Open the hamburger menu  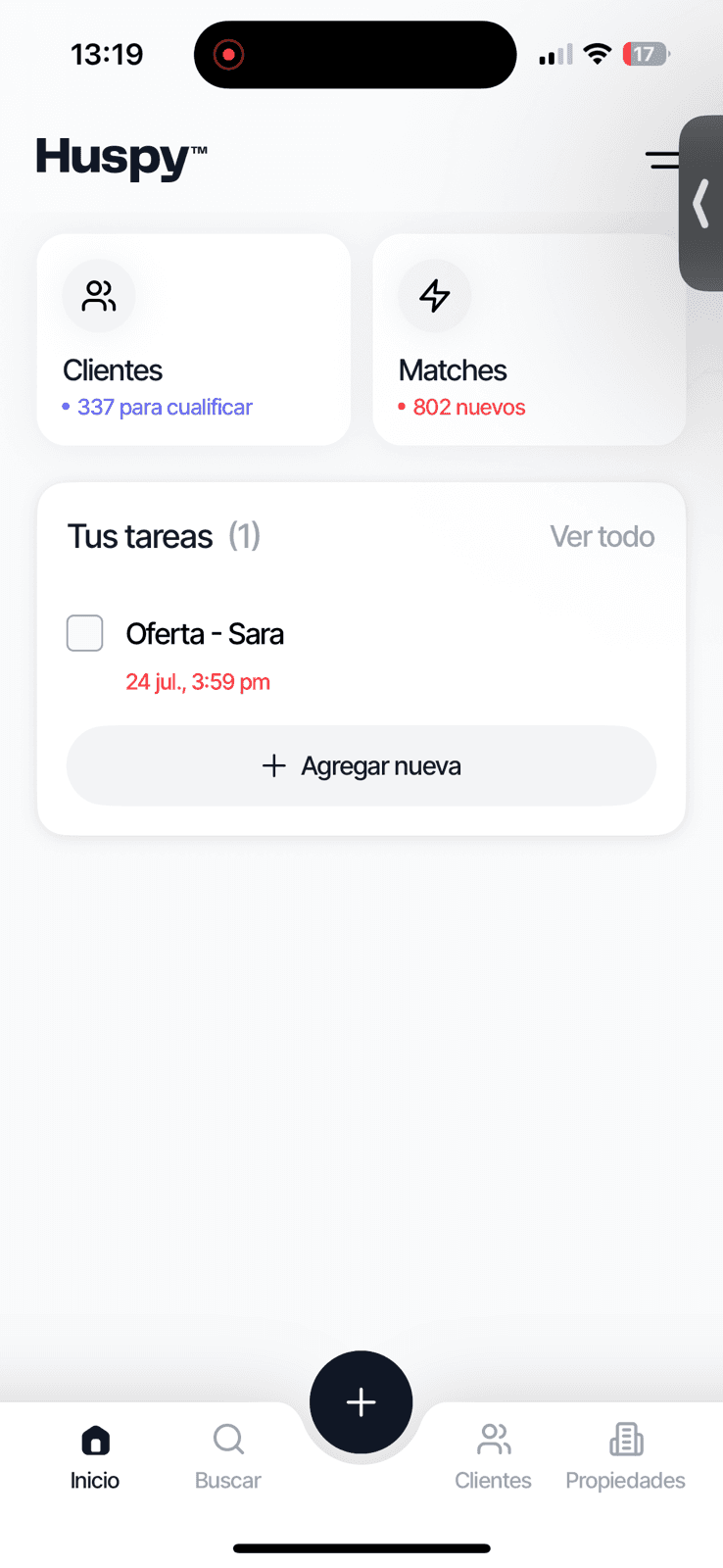[x=661, y=160]
